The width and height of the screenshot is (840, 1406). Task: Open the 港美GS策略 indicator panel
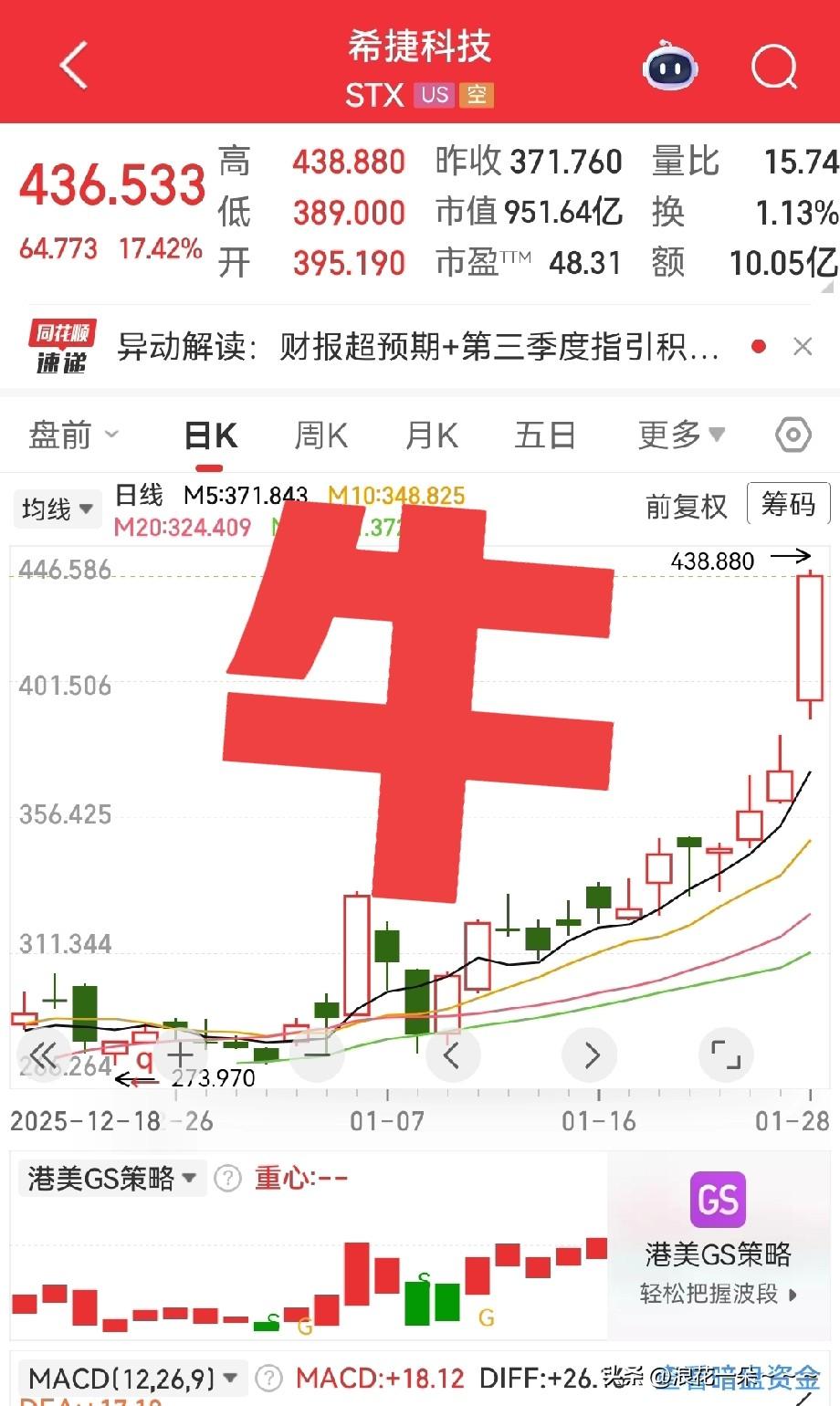pyautogui.click(x=111, y=1178)
